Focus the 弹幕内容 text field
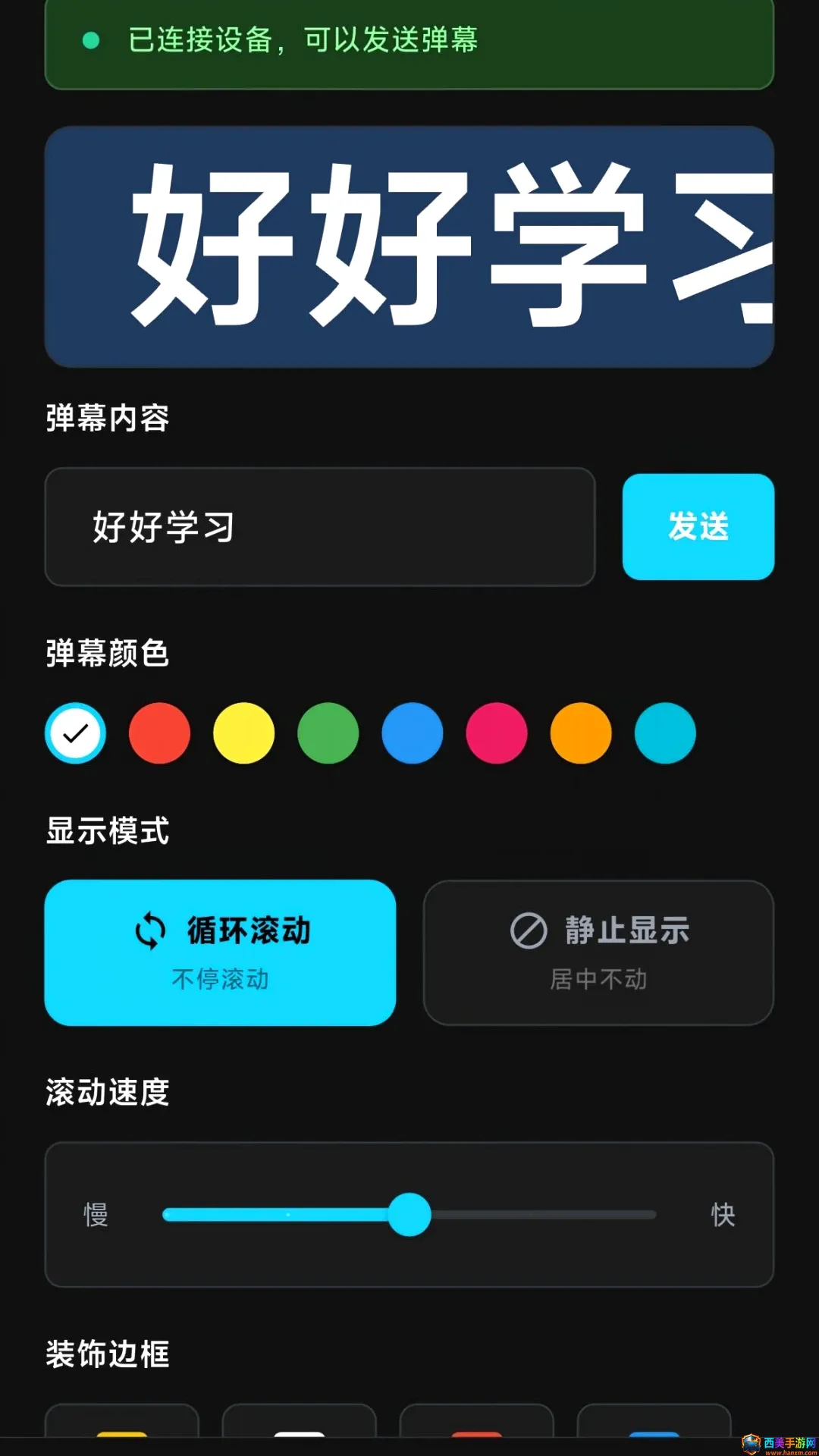Image resolution: width=819 pixels, height=1456 pixels. 320,527
